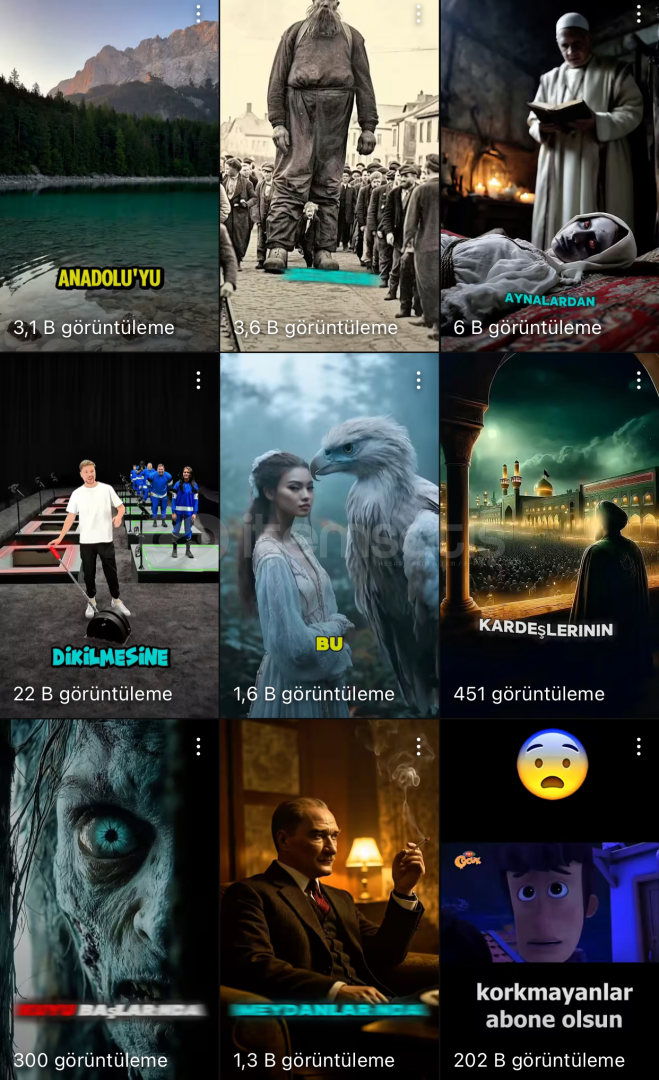Open three-dot menu on the AYNALARDAN video

(638, 14)
